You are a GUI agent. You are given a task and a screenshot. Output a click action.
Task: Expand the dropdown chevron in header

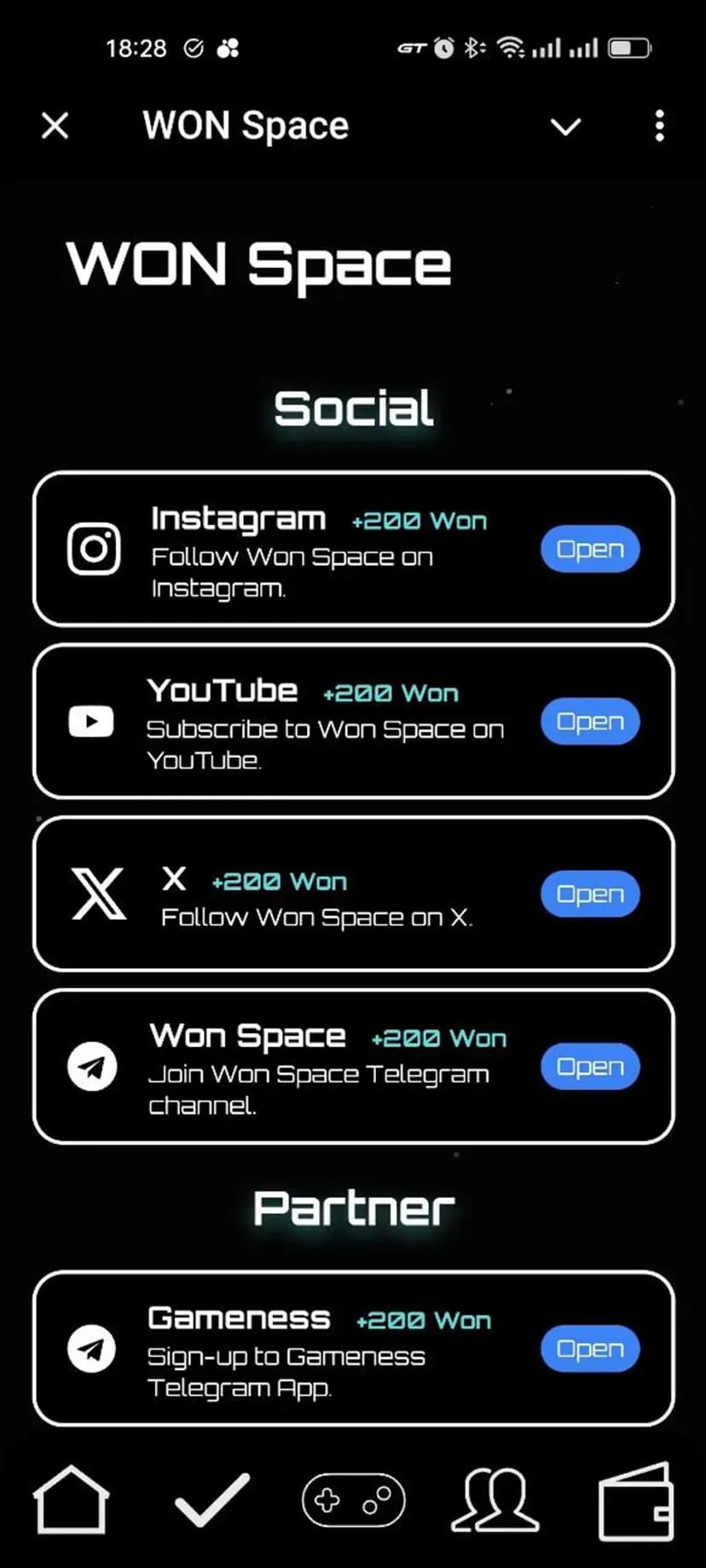[565, 127]
